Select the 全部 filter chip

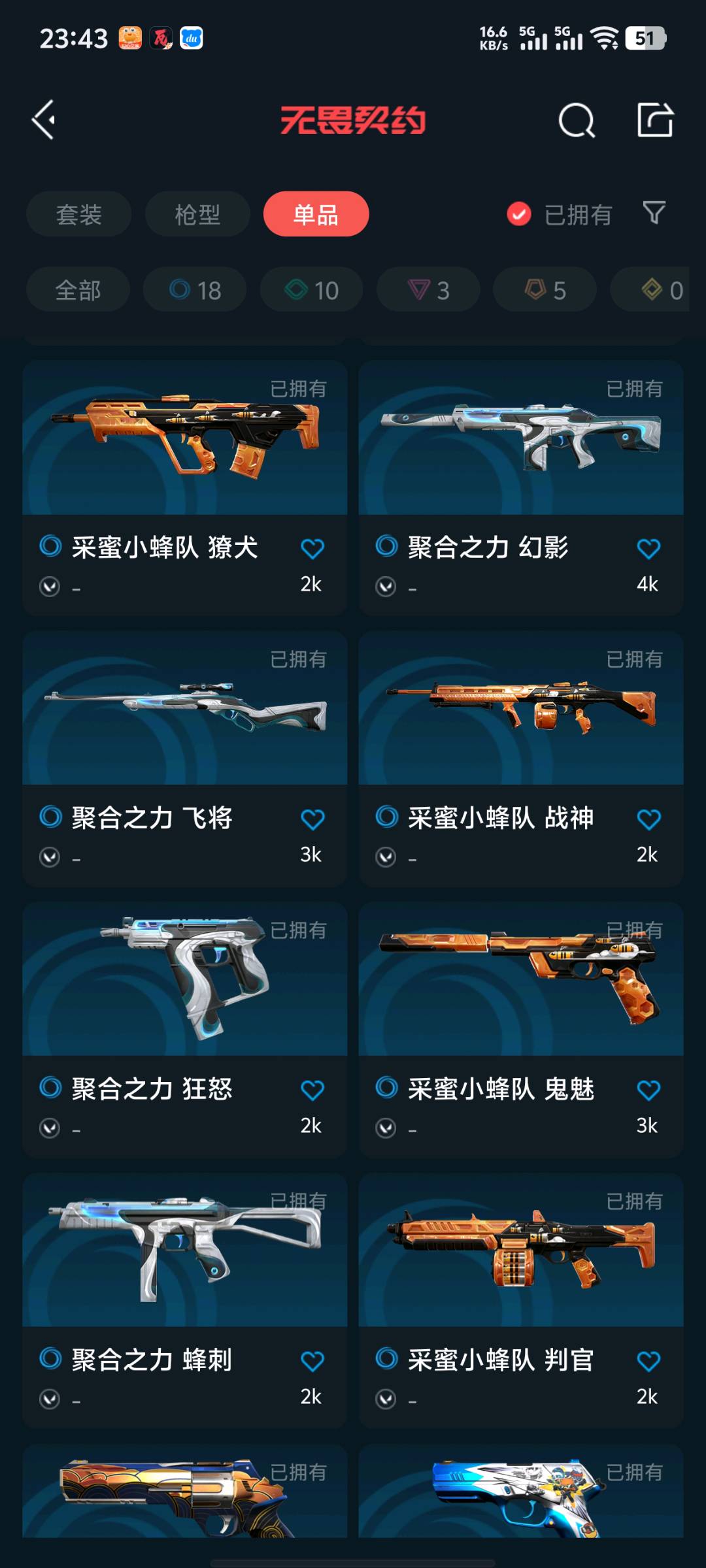pyautogui.click(x=78, y=290)
